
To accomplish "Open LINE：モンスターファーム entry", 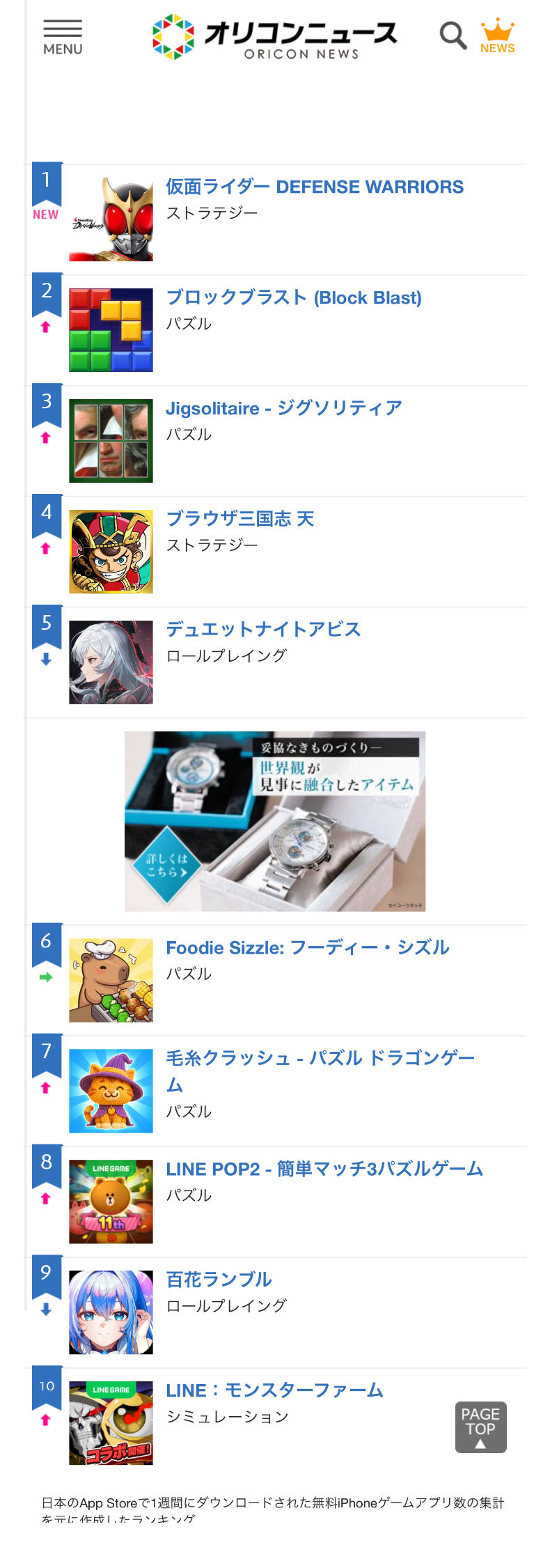I will (x=276, y=1423).
